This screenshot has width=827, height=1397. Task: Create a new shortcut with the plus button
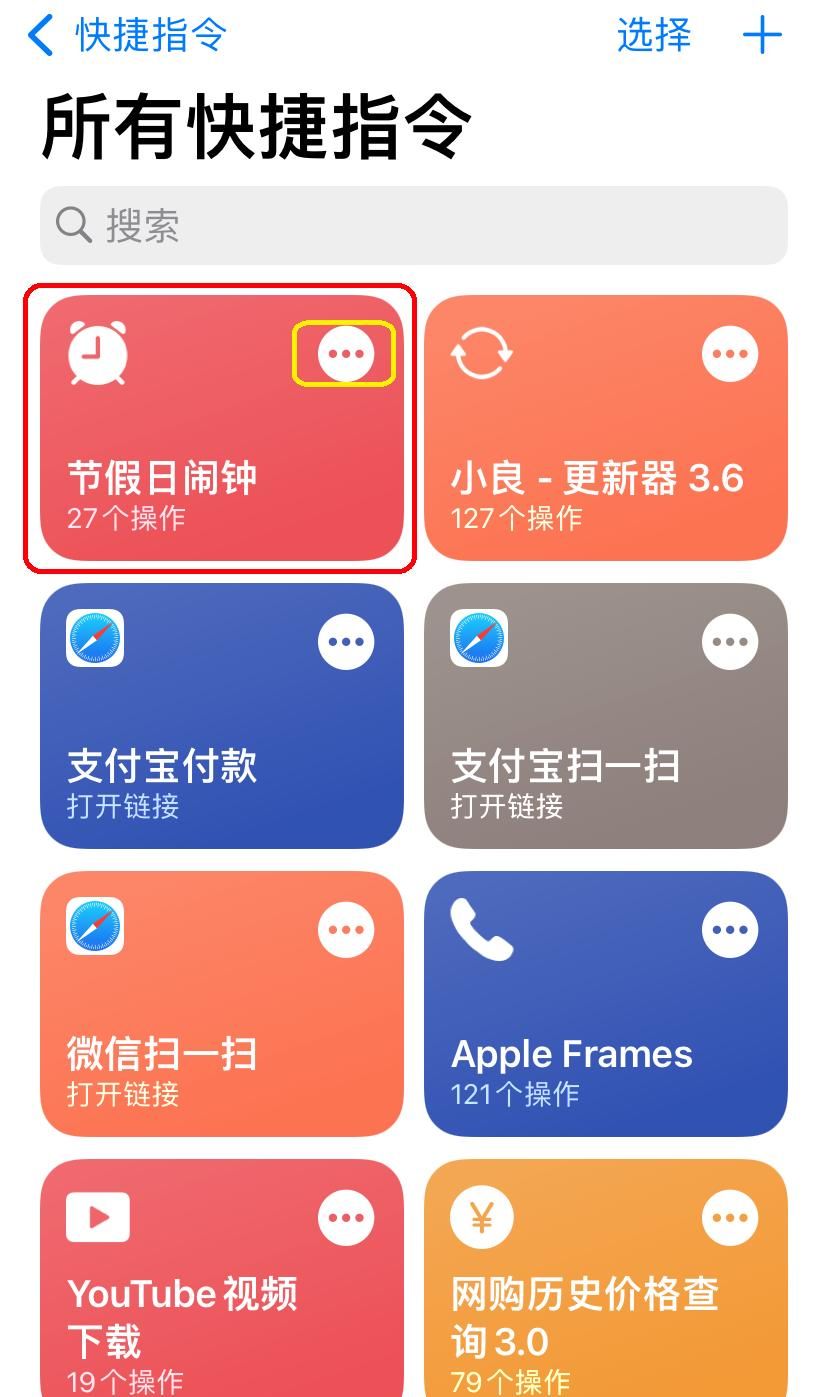point(762,36)
